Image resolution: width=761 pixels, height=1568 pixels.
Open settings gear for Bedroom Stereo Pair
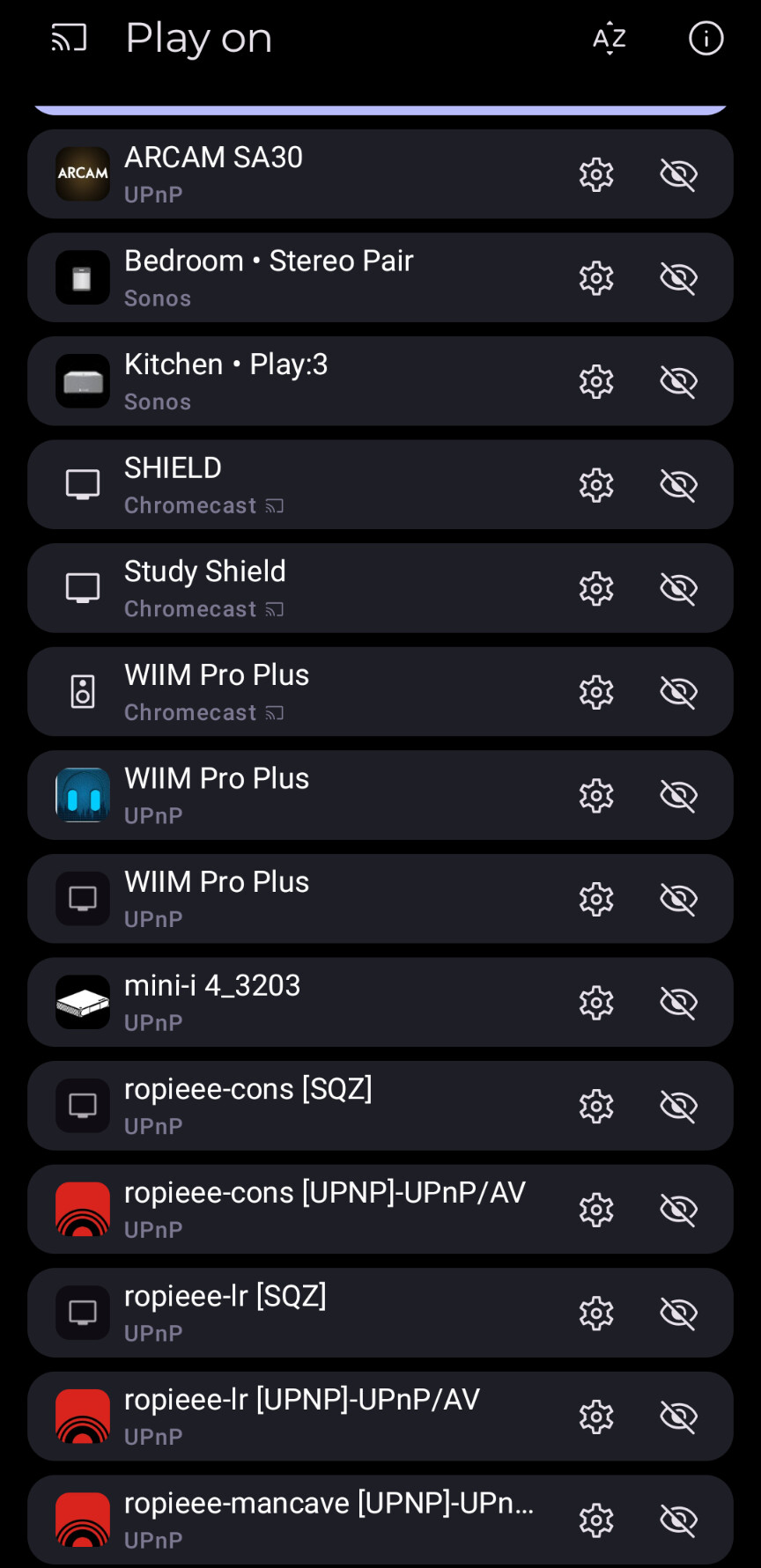[x=596, y=278]
